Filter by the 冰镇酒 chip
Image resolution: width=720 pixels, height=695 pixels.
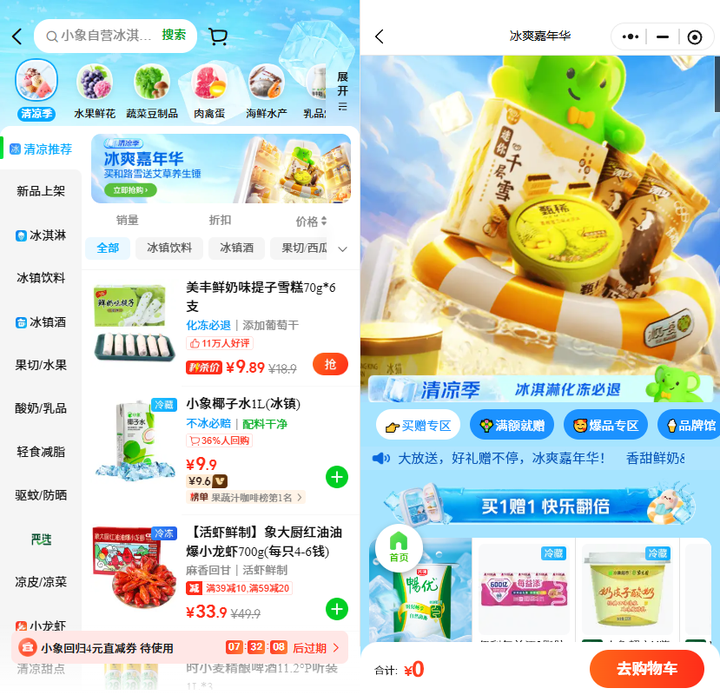[236, 248]
